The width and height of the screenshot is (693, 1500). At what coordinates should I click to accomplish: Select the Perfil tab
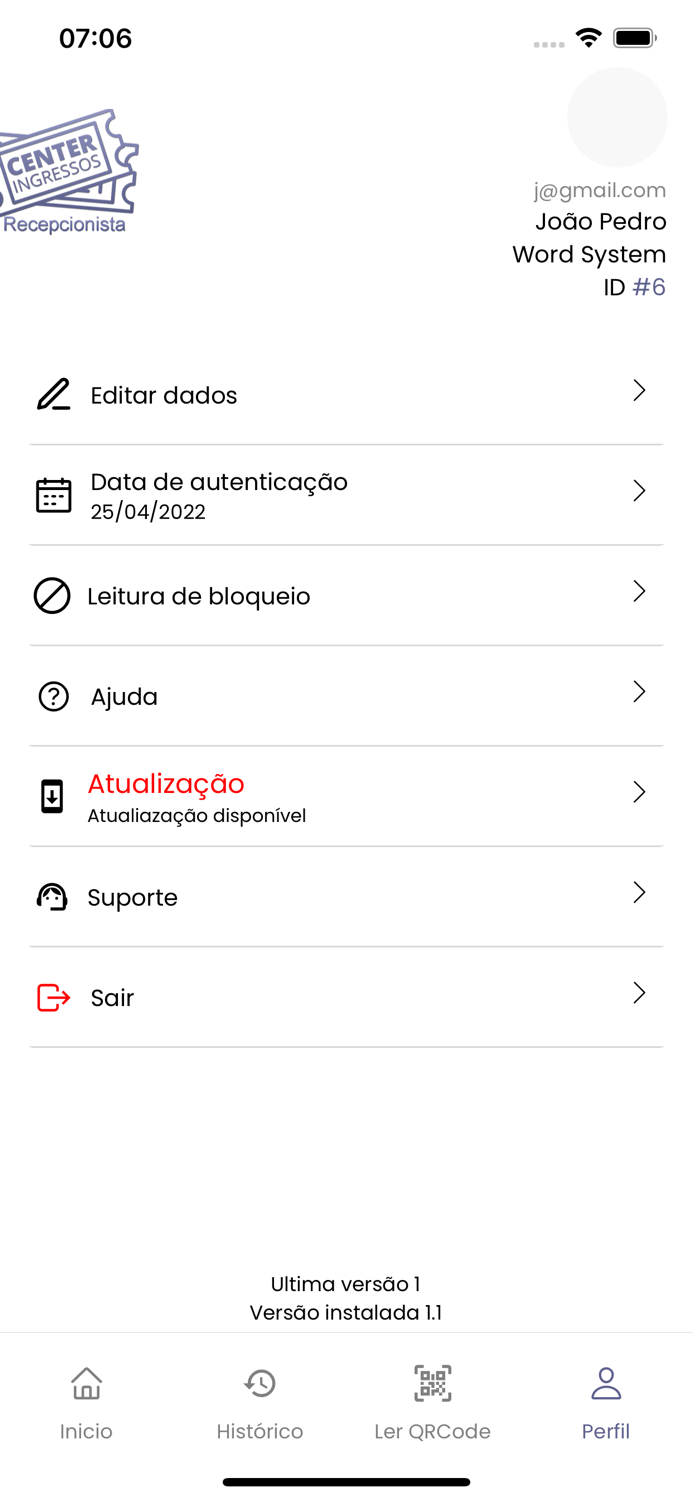pos(606,1402)
